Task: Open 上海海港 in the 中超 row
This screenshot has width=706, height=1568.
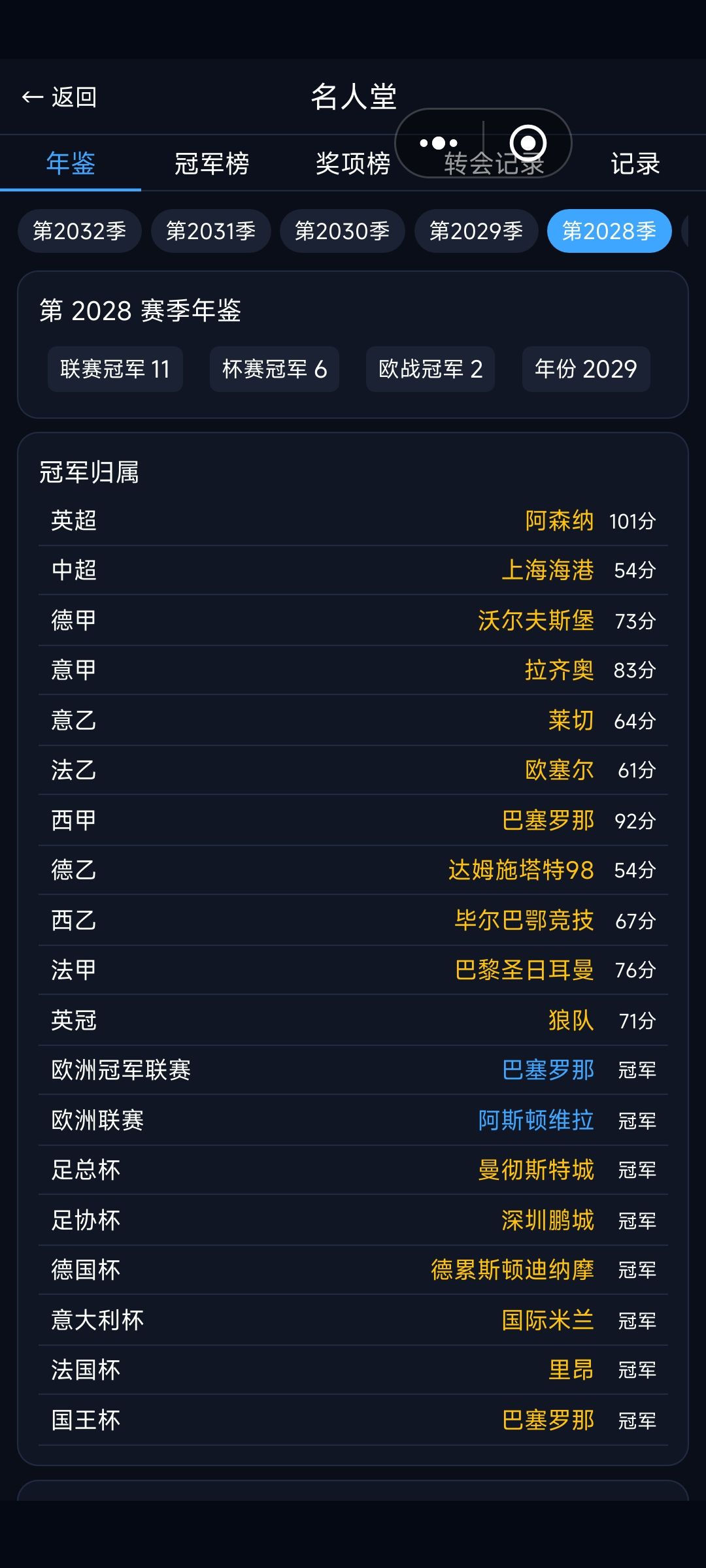Action: tap(548, 570)
